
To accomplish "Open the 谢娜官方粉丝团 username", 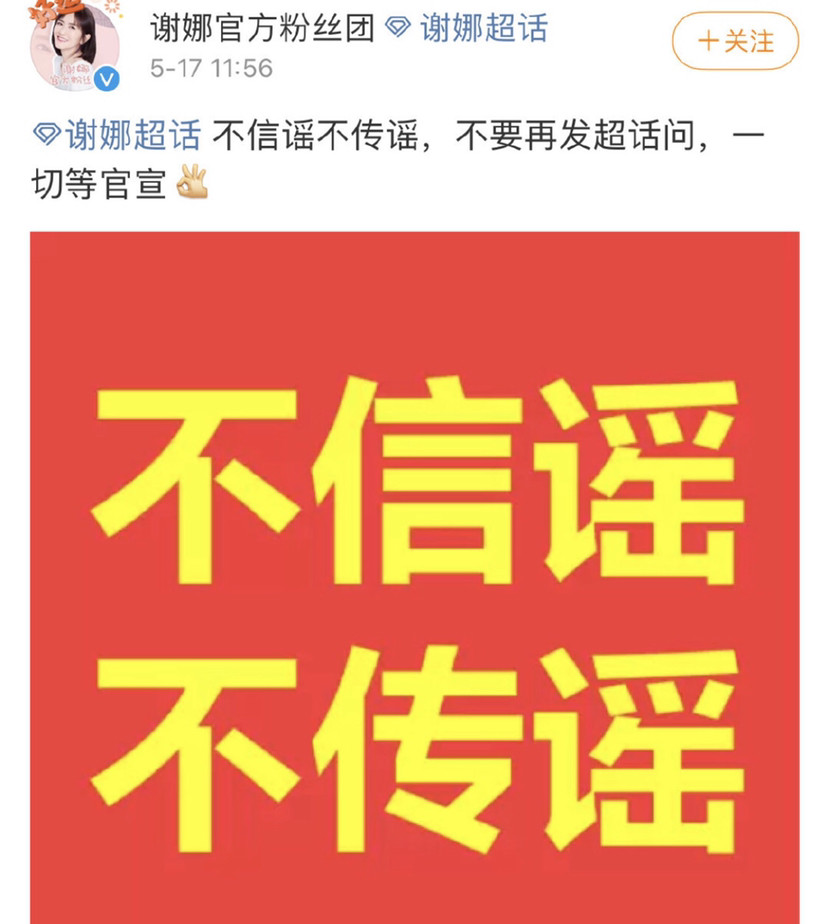I will [262, 28].
